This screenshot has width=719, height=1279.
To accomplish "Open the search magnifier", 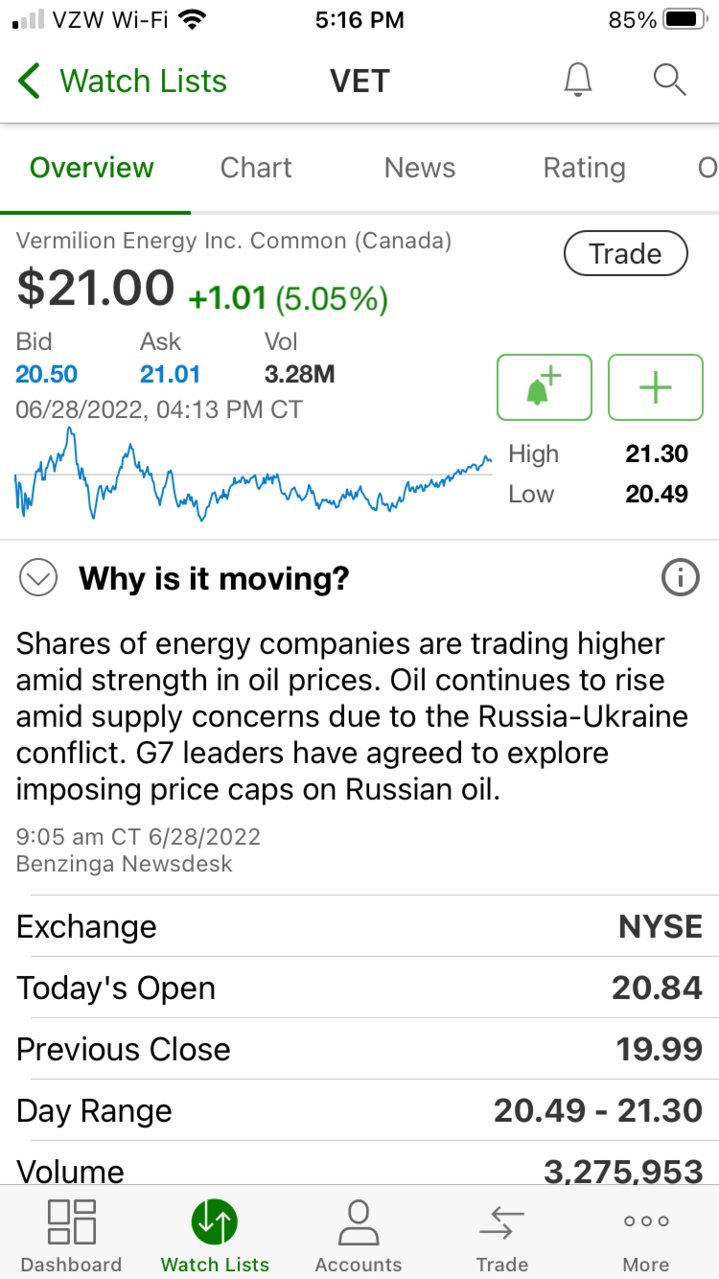I will tap(669, 80).
